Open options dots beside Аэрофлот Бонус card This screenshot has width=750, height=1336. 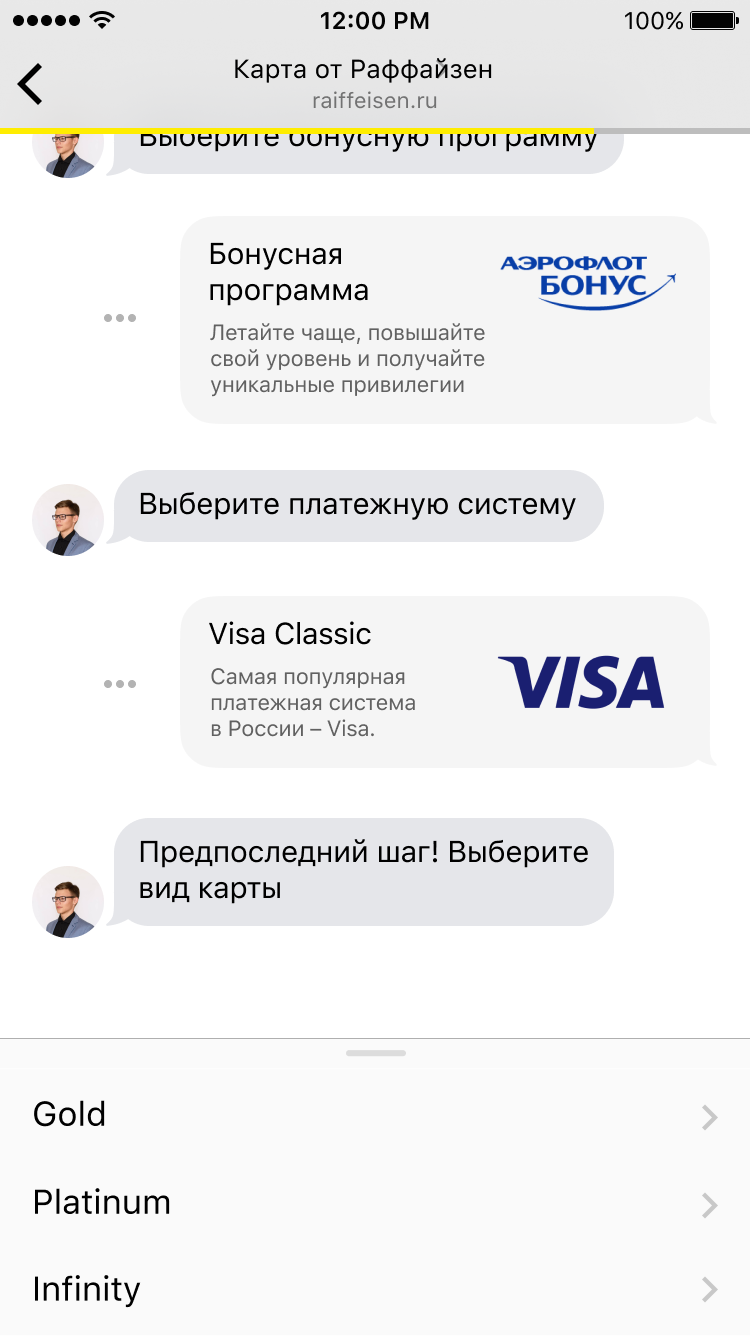click(120, 318)
